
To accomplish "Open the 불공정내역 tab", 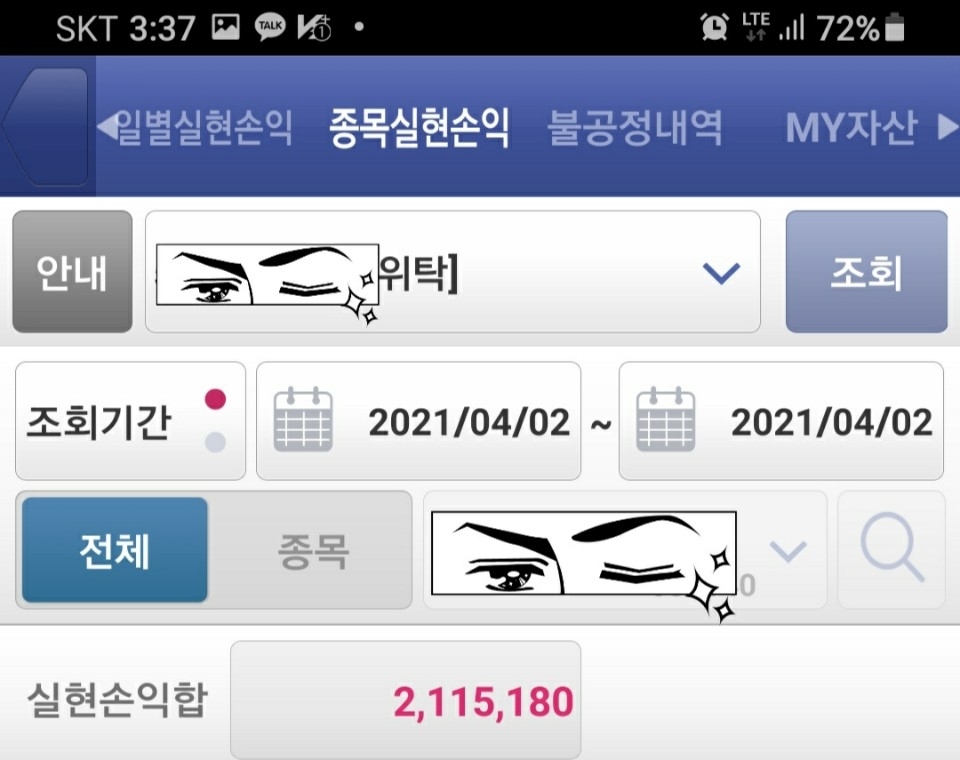I will point(634,128).
